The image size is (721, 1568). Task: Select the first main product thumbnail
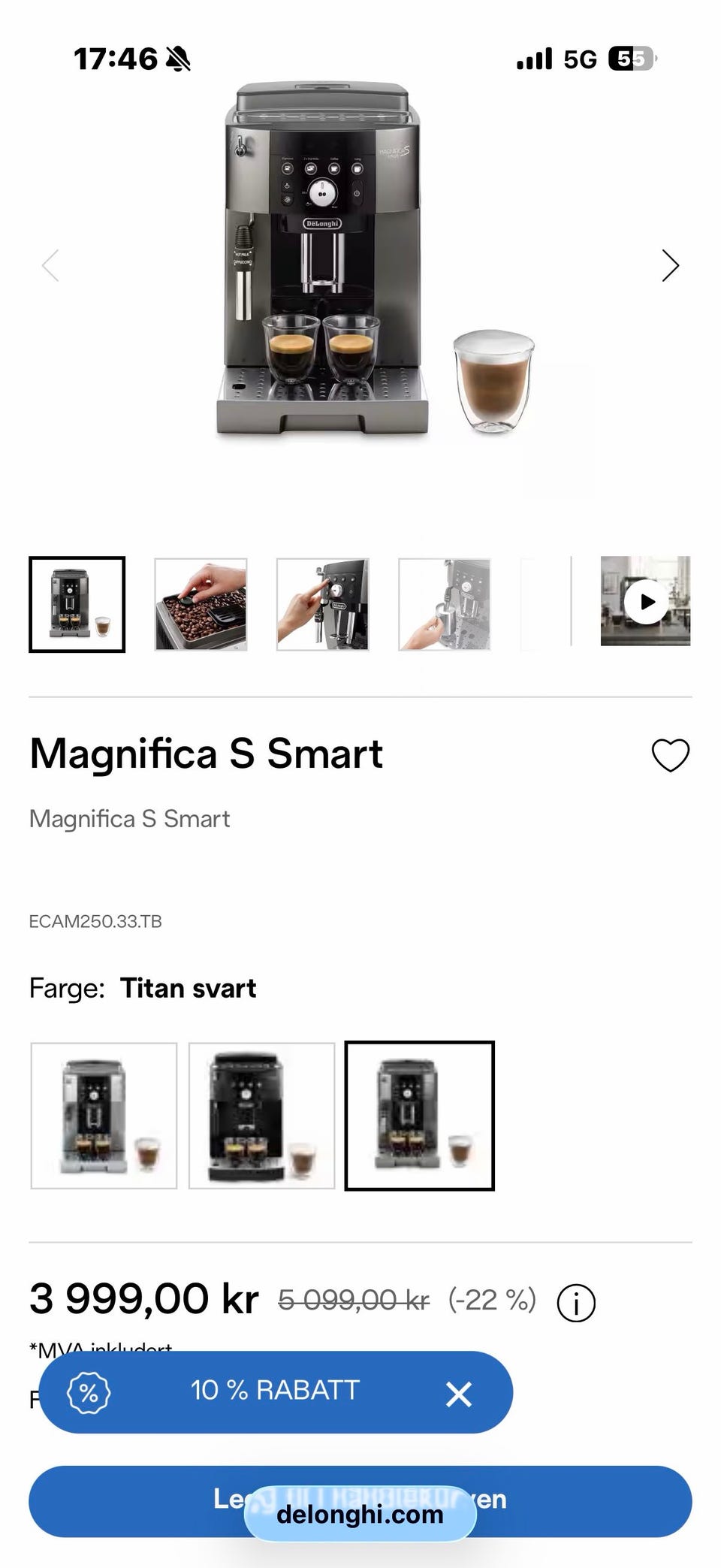[77, 604]
